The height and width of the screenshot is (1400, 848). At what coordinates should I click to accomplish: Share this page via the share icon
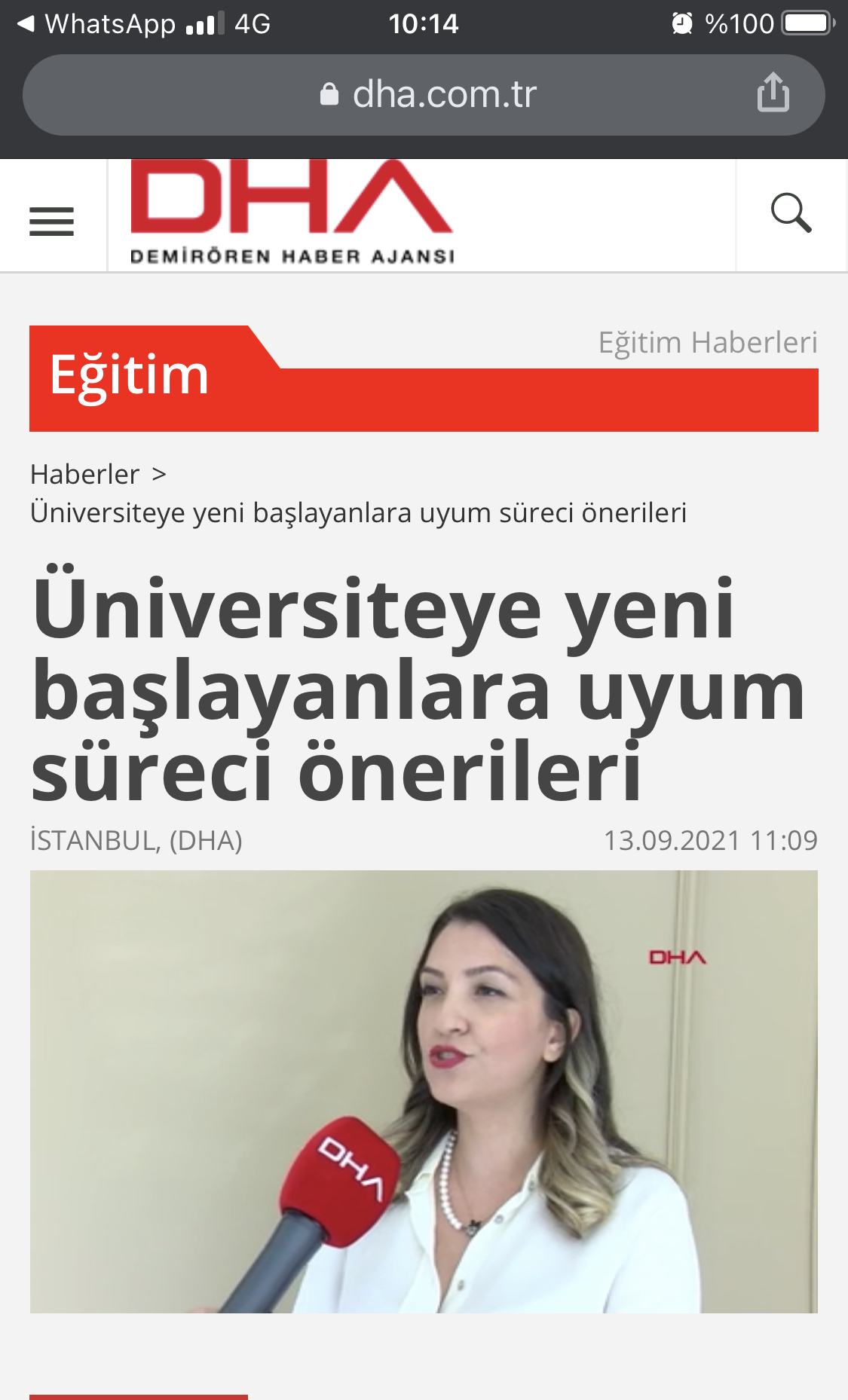pyautogui.click(x=773, y=93)
